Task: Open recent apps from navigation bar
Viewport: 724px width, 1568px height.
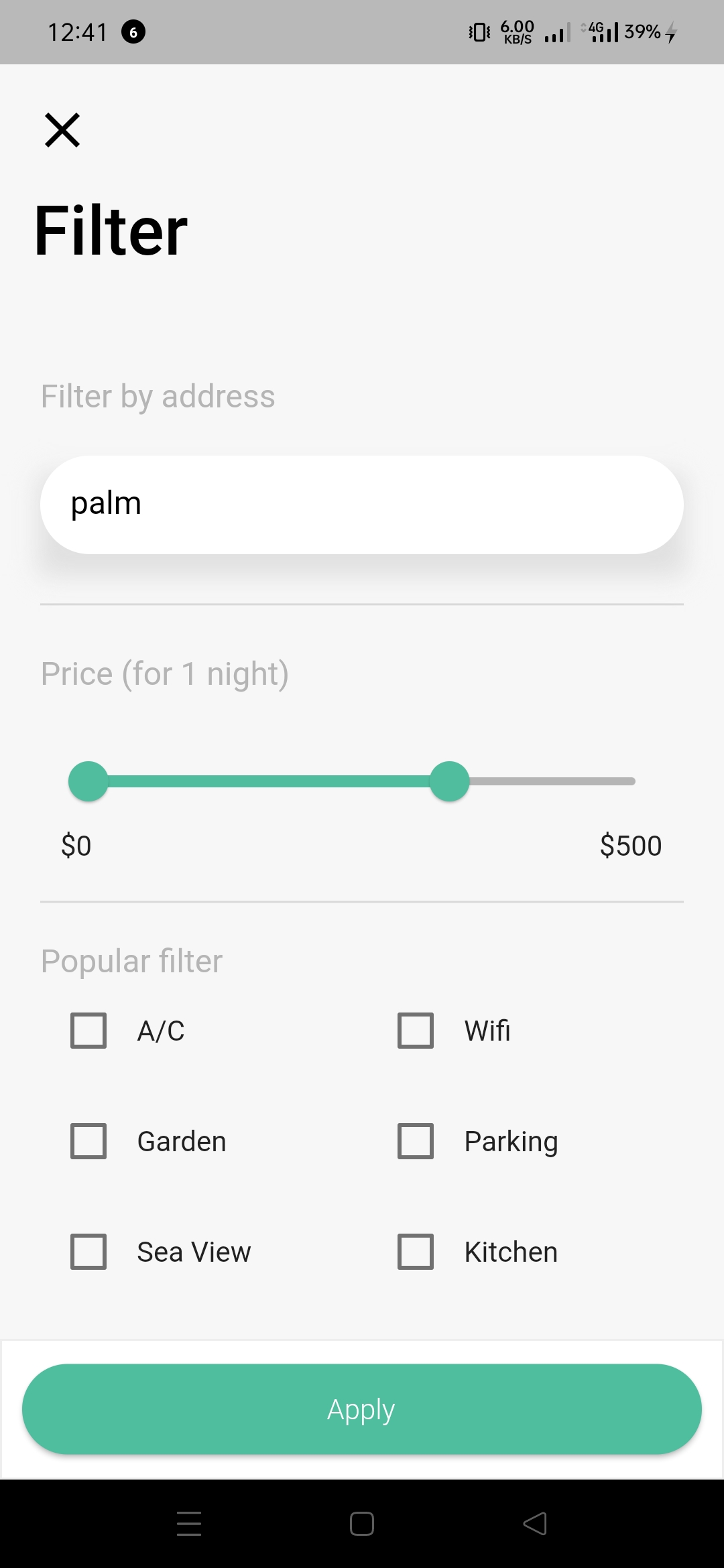Action: 189,1524
